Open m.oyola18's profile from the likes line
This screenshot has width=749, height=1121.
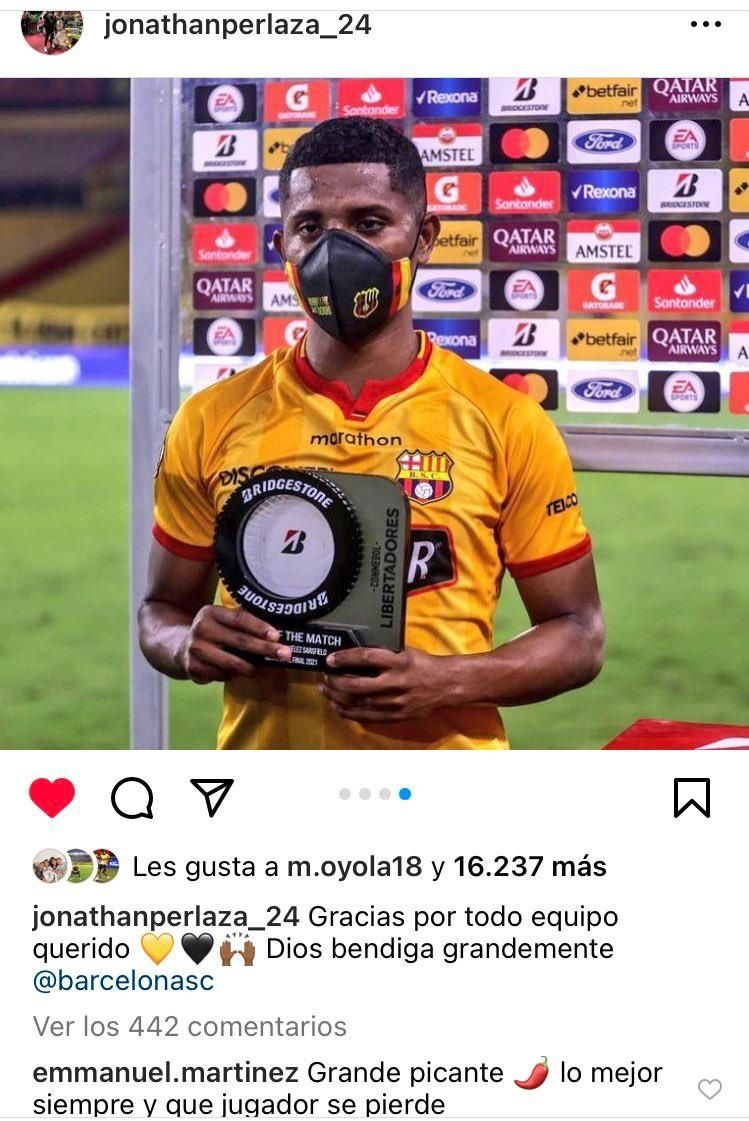point(355,867)
